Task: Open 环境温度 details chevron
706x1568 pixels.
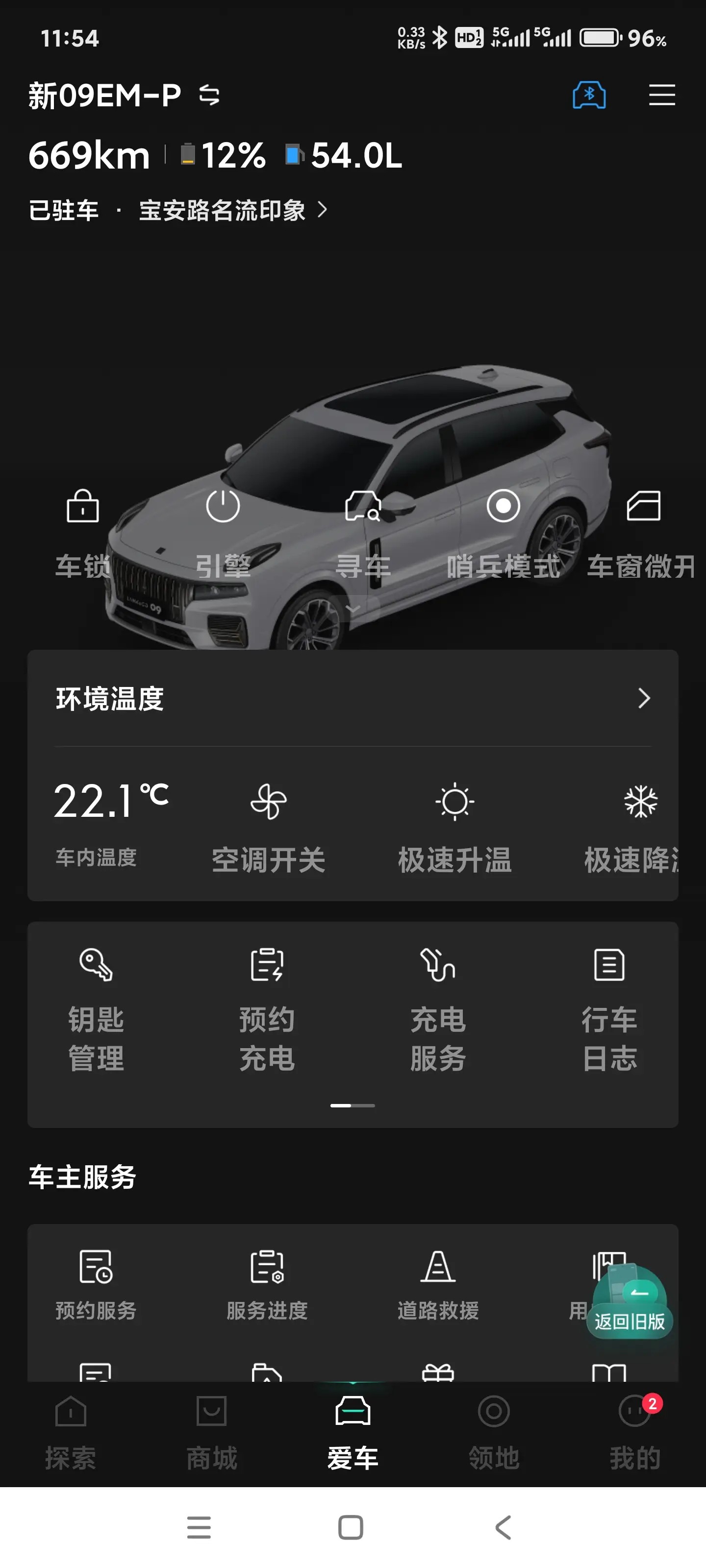Action: 643,698
